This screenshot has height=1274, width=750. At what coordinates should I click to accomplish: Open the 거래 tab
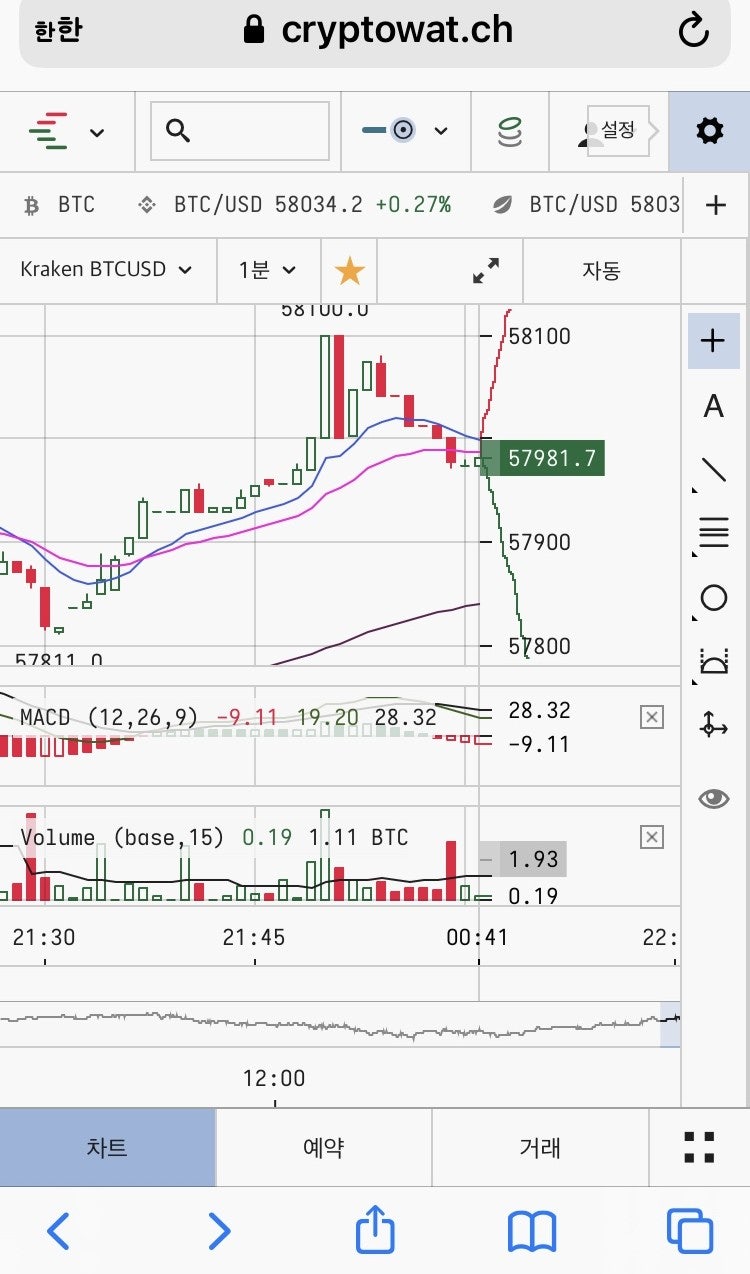[540, 1148]
